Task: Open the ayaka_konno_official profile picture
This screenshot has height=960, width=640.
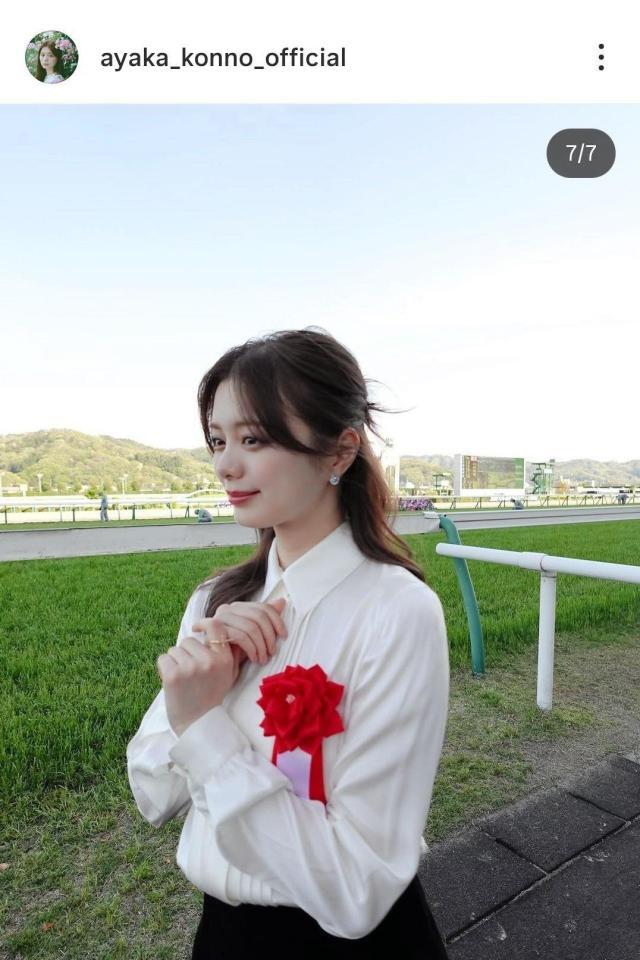Action: (x=51, y=57)
